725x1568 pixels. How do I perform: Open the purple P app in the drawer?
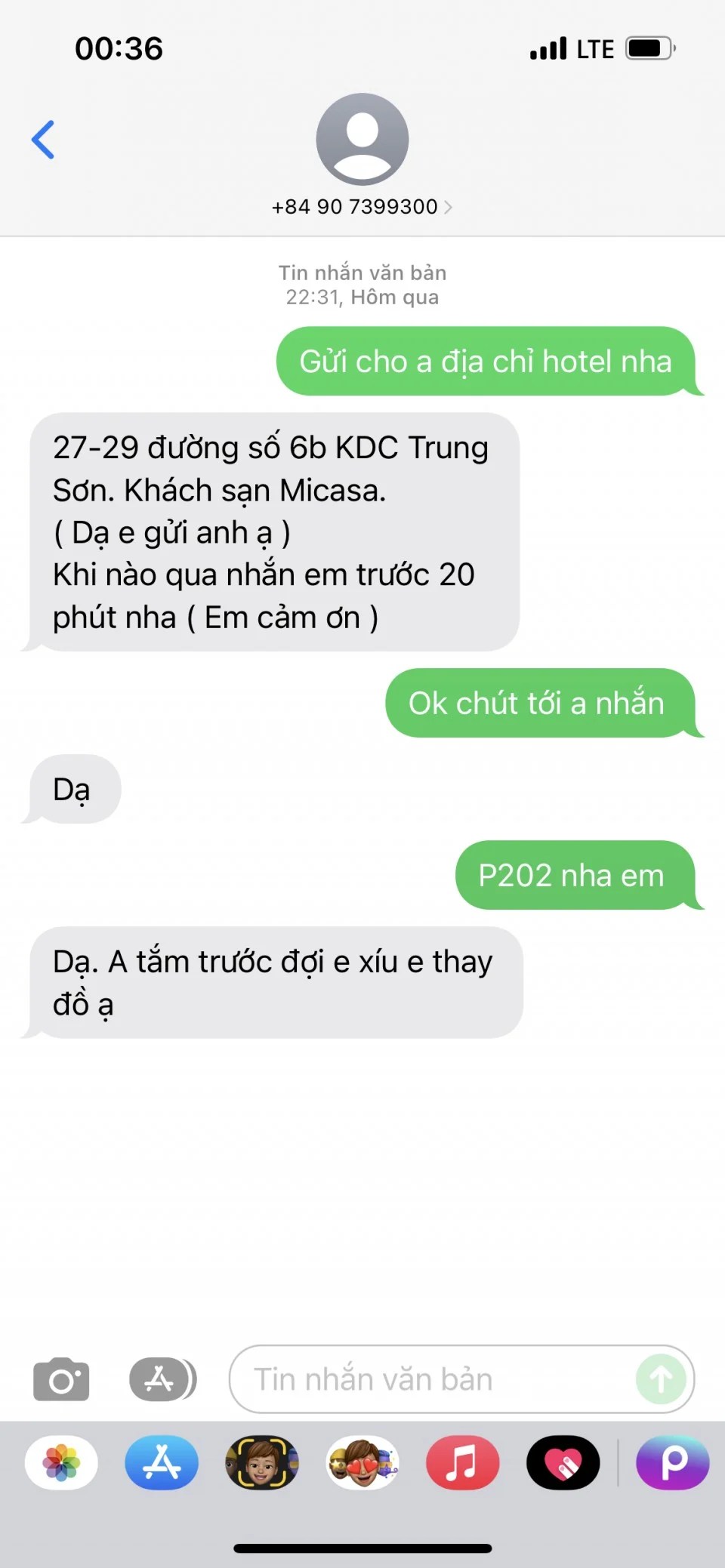(672, 1463)
